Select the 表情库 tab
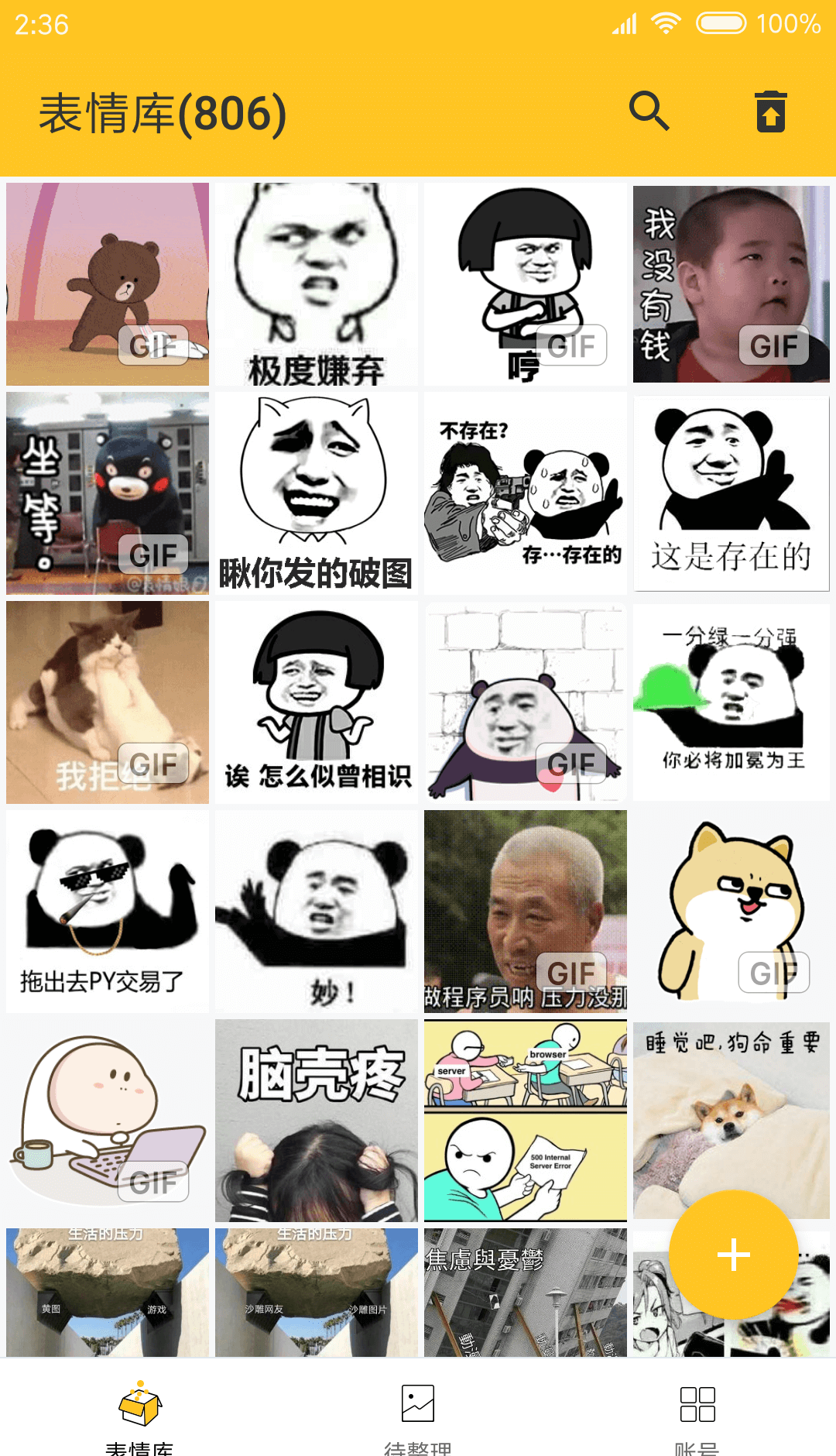Screen dimensions: 836x1456 139,1415
